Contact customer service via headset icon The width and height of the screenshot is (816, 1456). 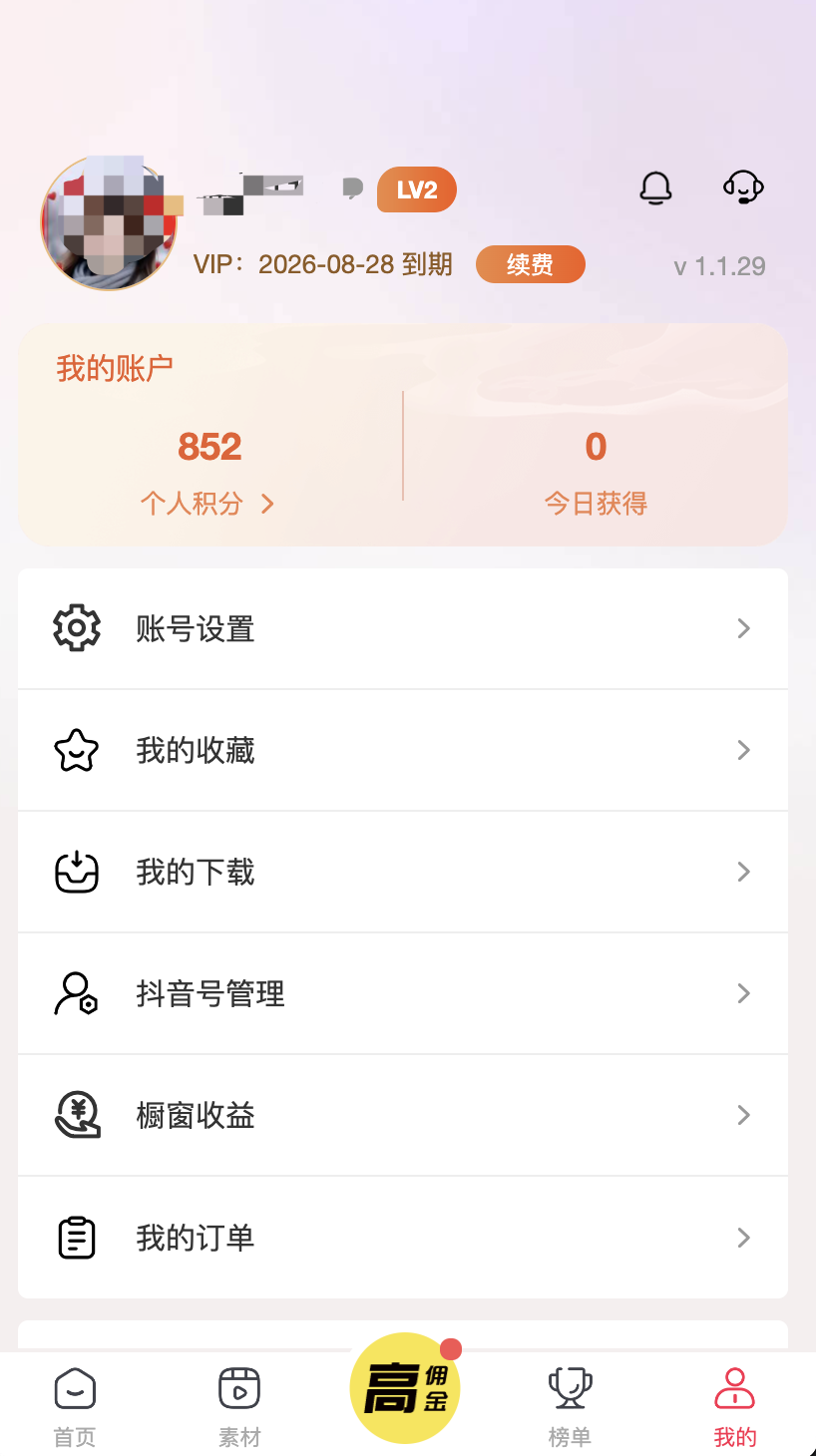pyautogui.click(x=743, y=186)
